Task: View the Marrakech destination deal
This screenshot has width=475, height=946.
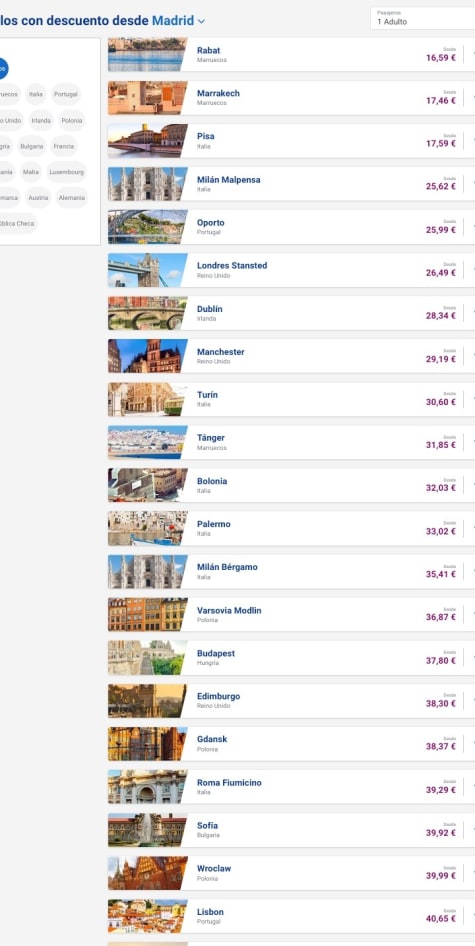Action: click(292, 98)
